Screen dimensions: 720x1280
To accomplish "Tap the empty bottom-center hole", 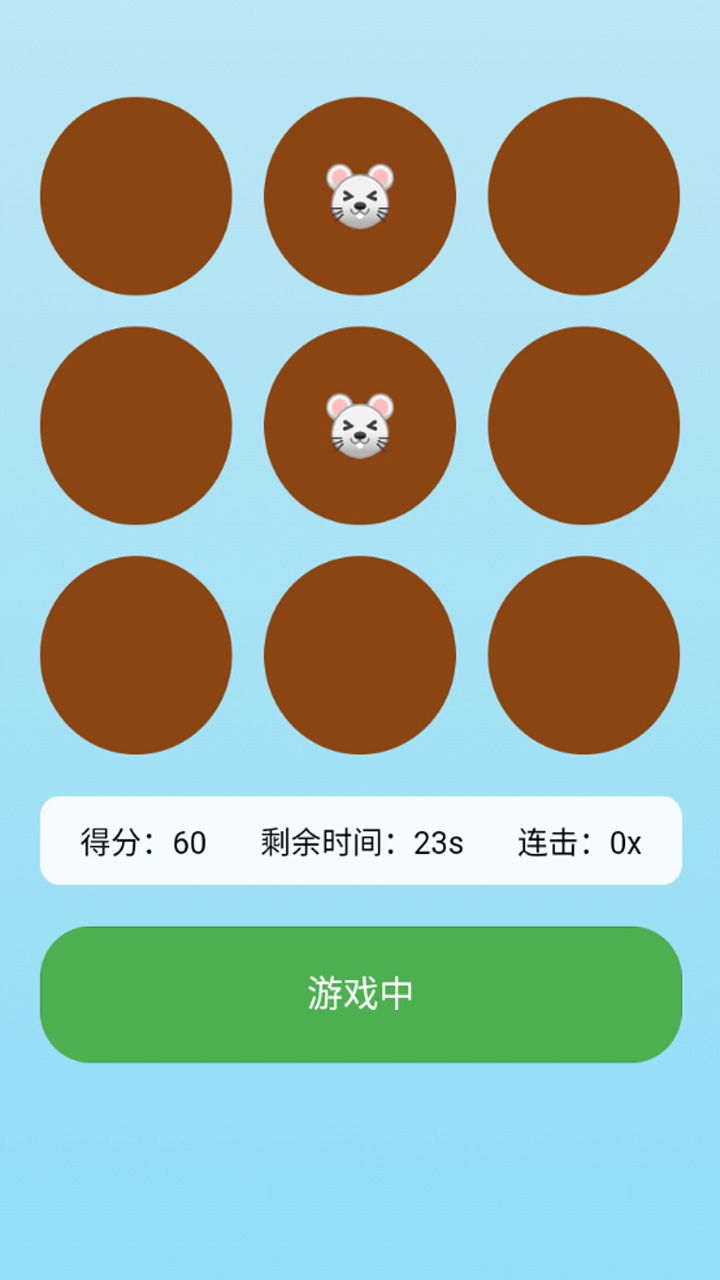I will click(360, 655).
